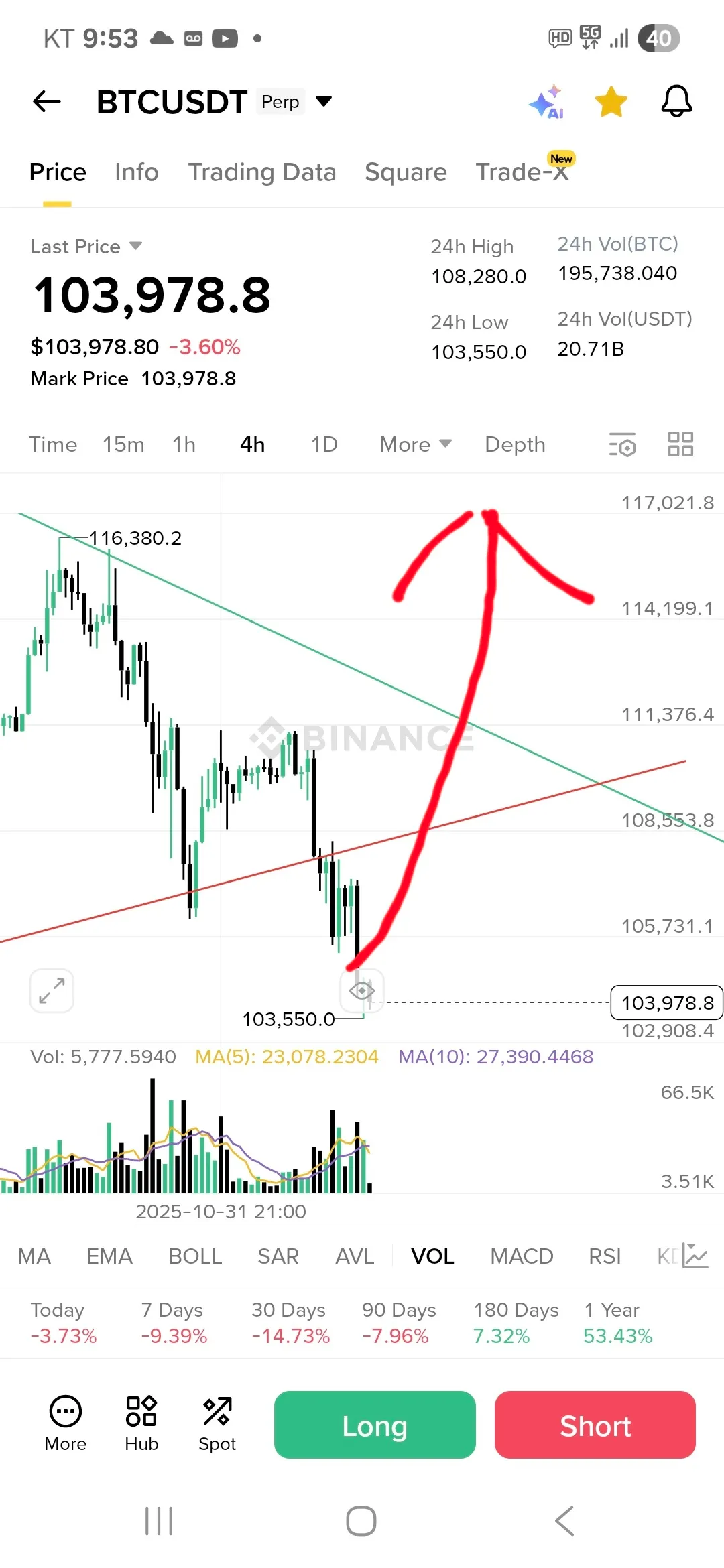Tap the green Long button

coord(375,1425)
